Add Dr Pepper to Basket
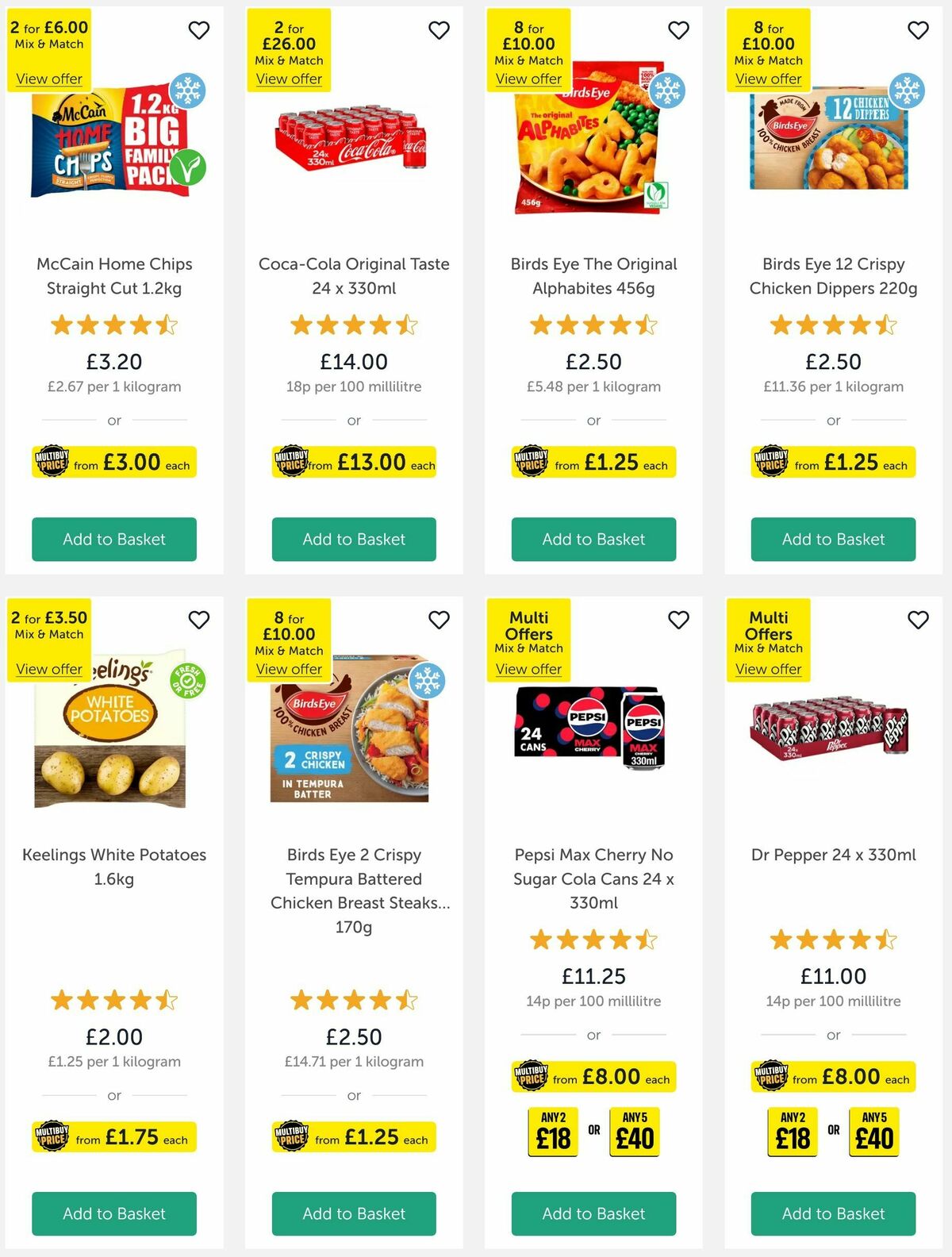The image size is (952, 1257). tap(832, 1213)
